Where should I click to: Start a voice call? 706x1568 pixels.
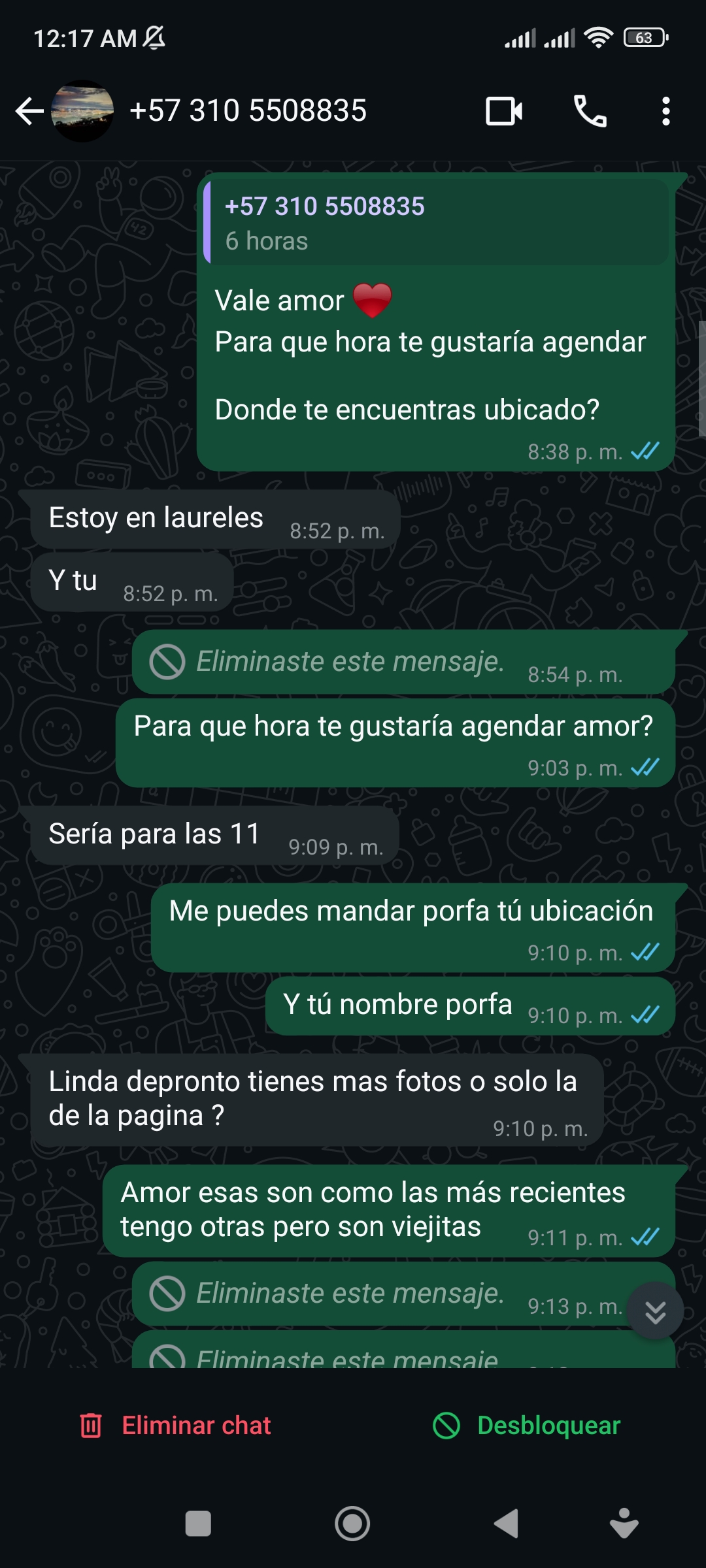point(590,111)
